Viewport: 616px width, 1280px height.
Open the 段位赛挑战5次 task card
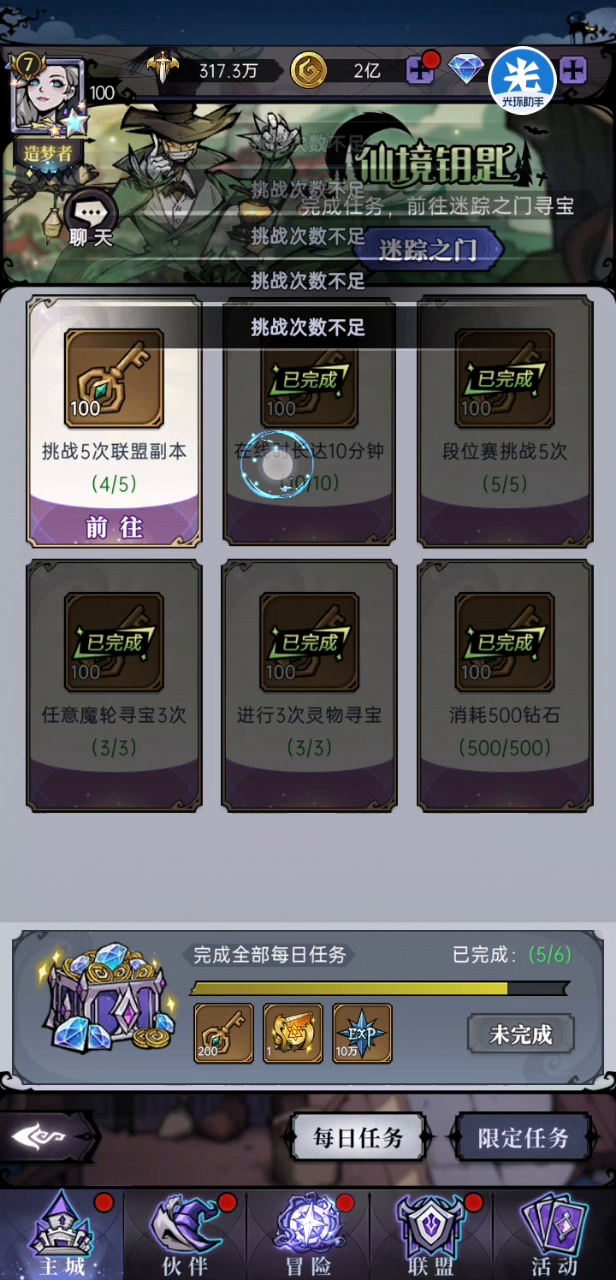tap(505, 420)
